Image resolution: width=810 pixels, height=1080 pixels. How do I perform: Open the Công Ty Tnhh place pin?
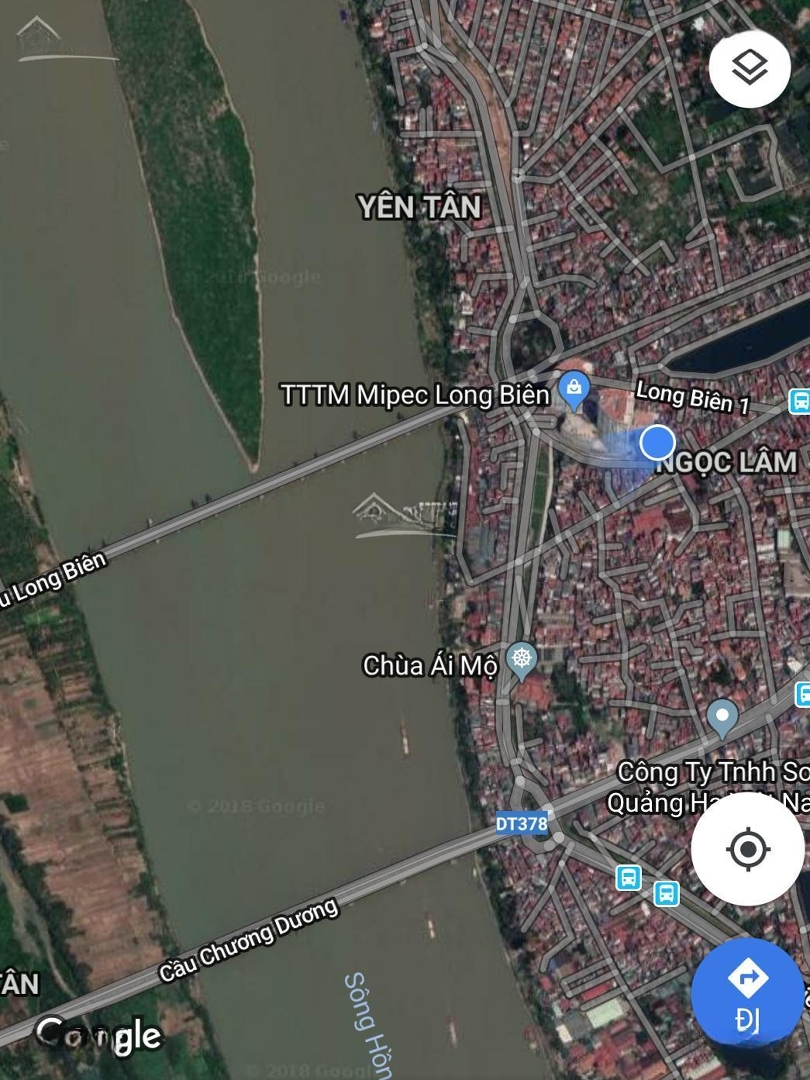tap(722, 718)
